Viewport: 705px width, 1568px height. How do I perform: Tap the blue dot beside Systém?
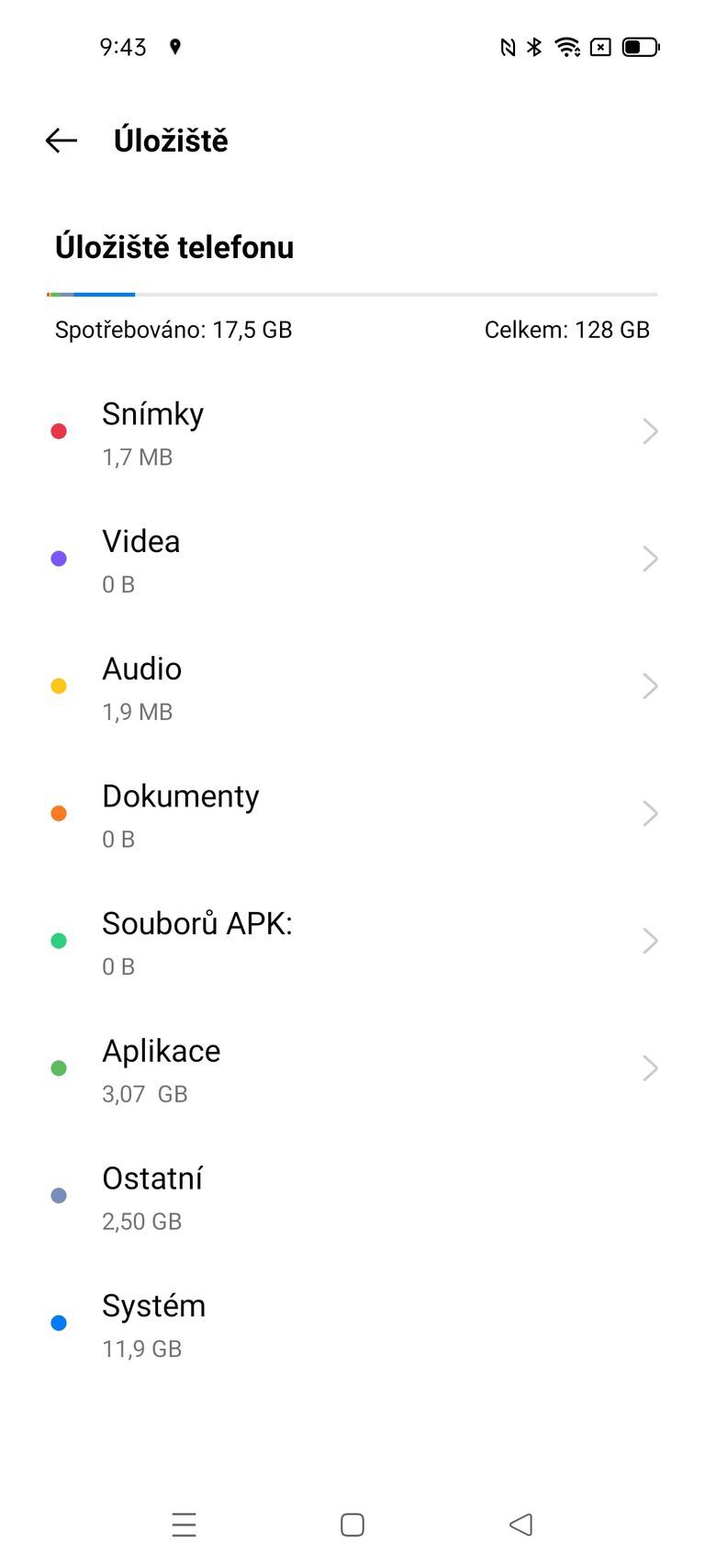click(x=59, y=1323)
